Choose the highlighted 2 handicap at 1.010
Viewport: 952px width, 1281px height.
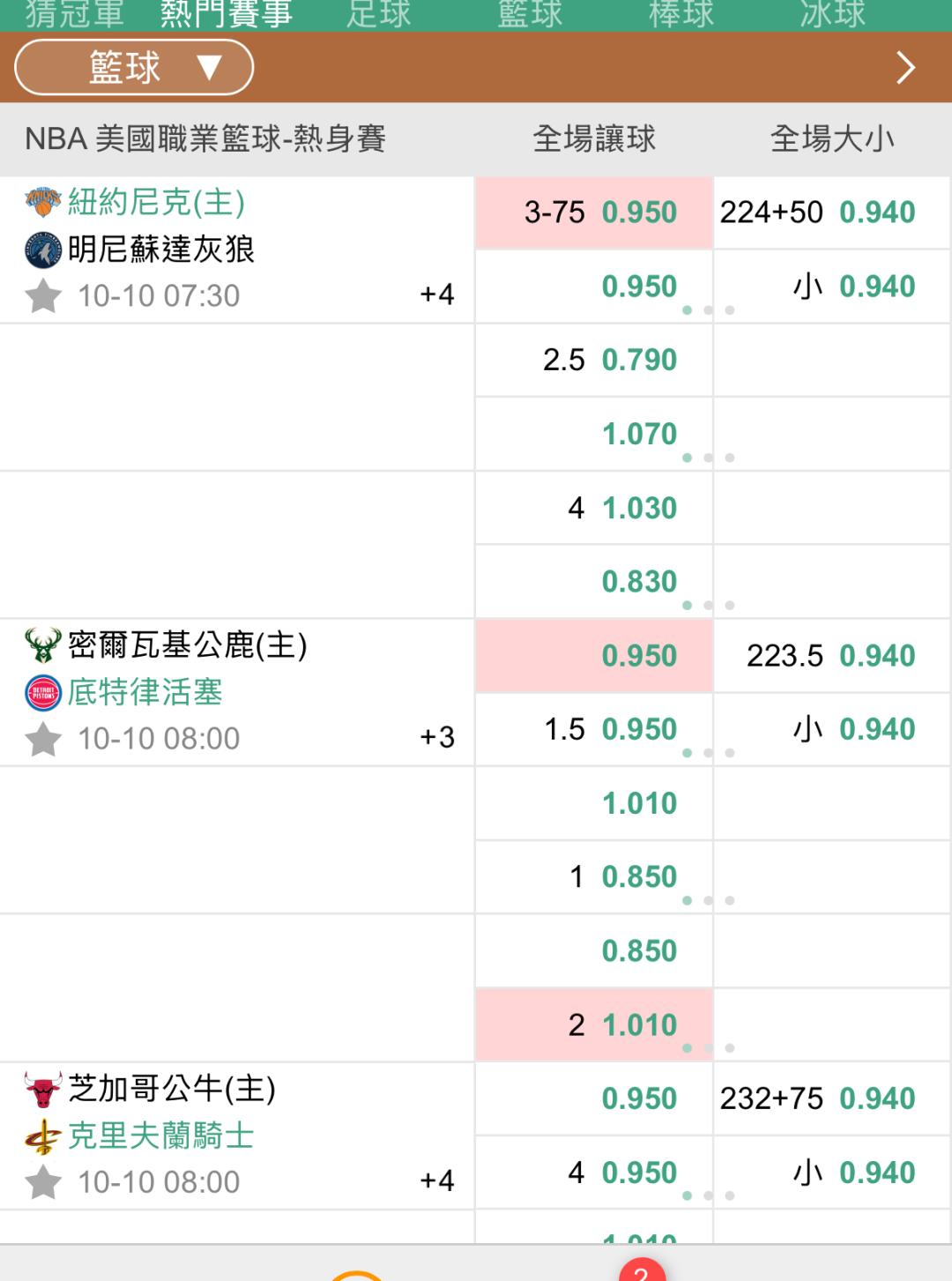(594, 1024)
